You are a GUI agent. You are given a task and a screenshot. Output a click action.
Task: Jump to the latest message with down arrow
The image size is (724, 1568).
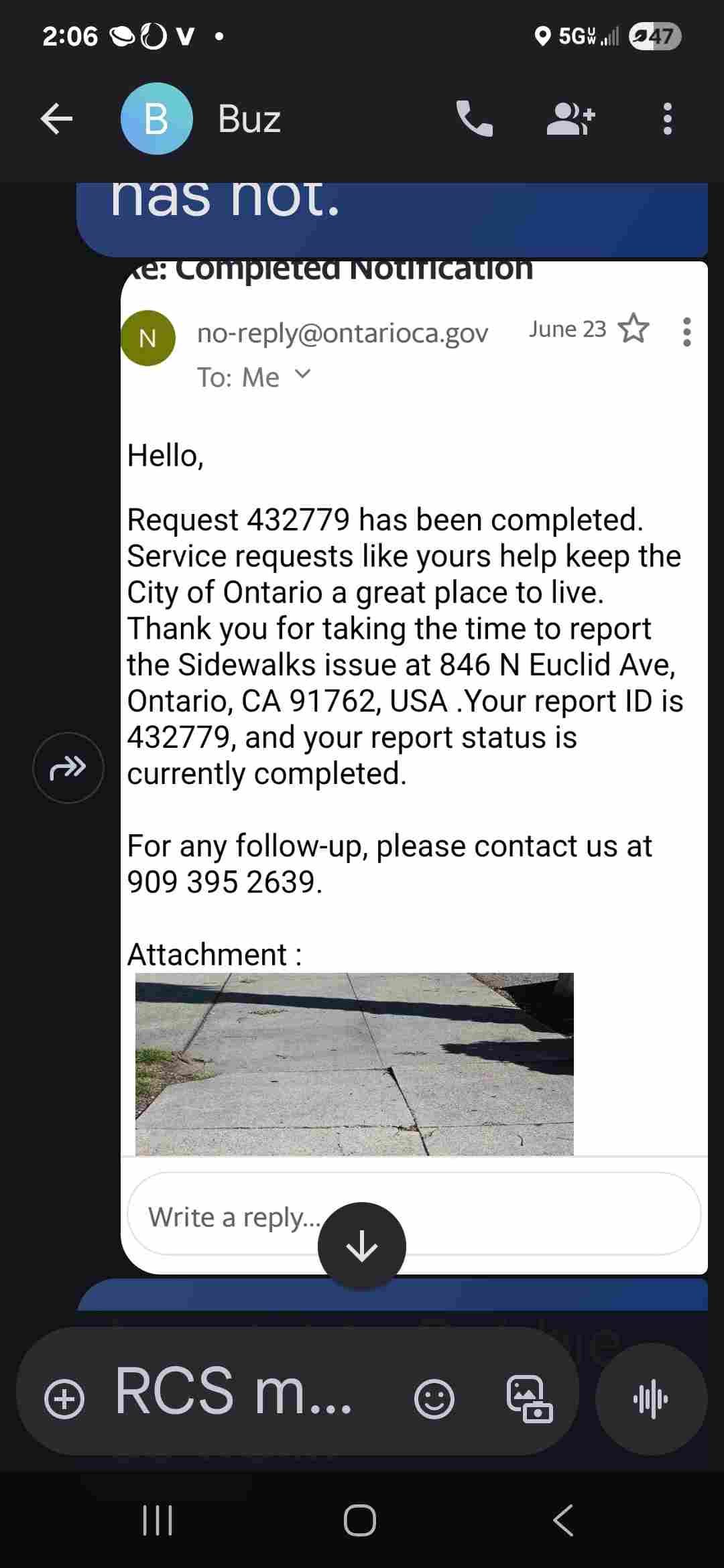click(x=362, y=1246)
